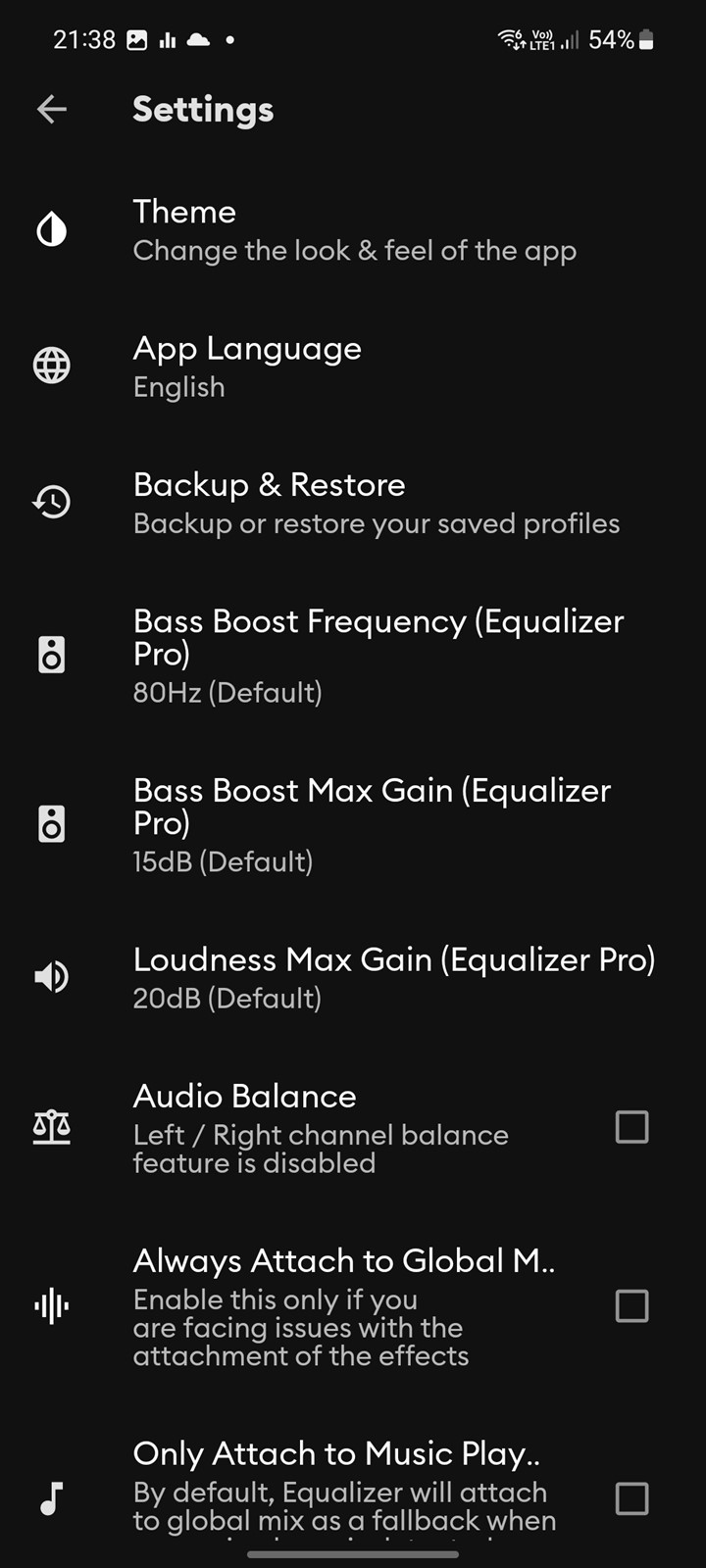Enable the Audio Balance checkbox
The width and height of the screenshot is (706, 1568).
tap(631, 1127)
